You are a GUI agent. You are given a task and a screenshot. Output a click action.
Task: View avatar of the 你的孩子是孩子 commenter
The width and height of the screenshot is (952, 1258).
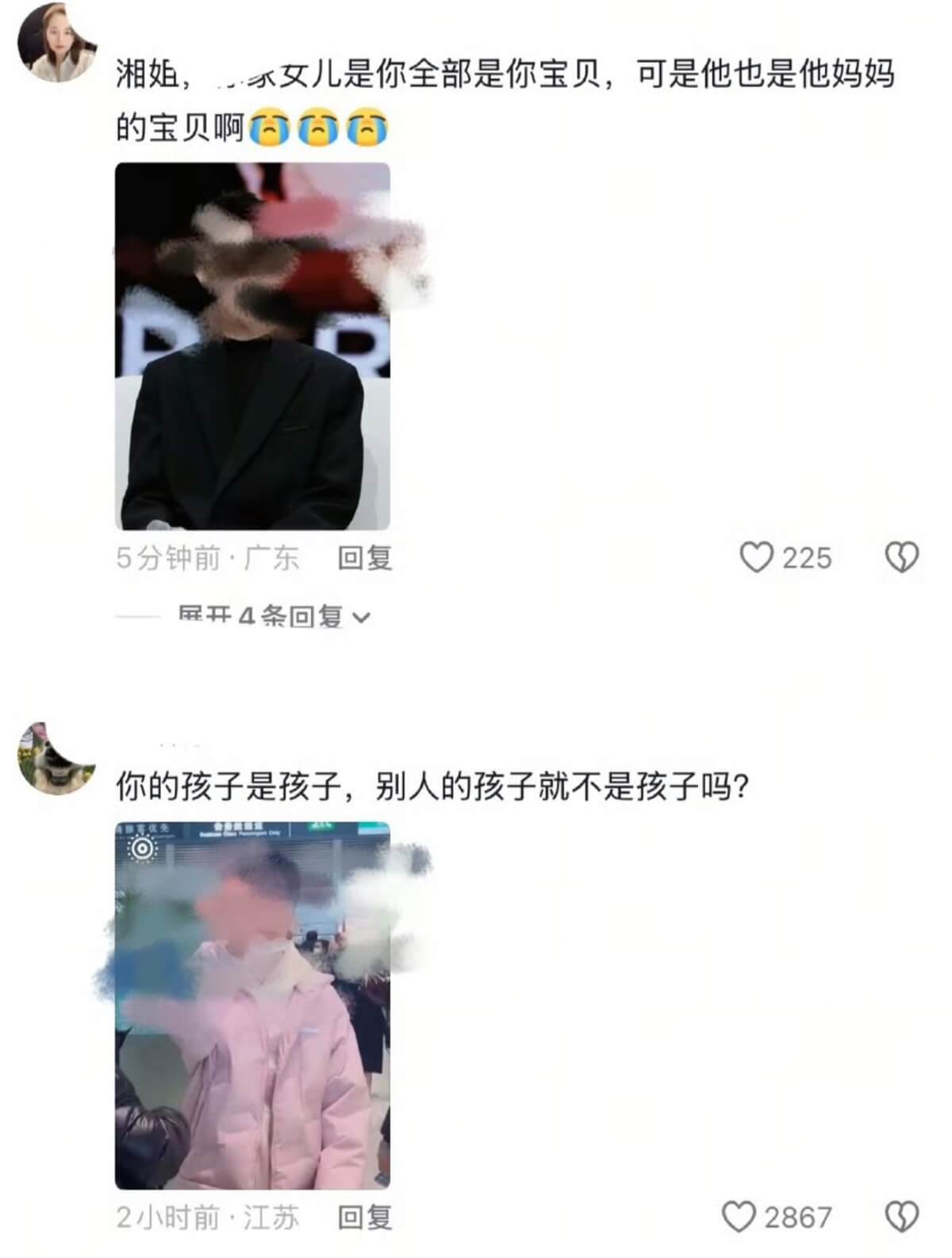click(56, 758)
